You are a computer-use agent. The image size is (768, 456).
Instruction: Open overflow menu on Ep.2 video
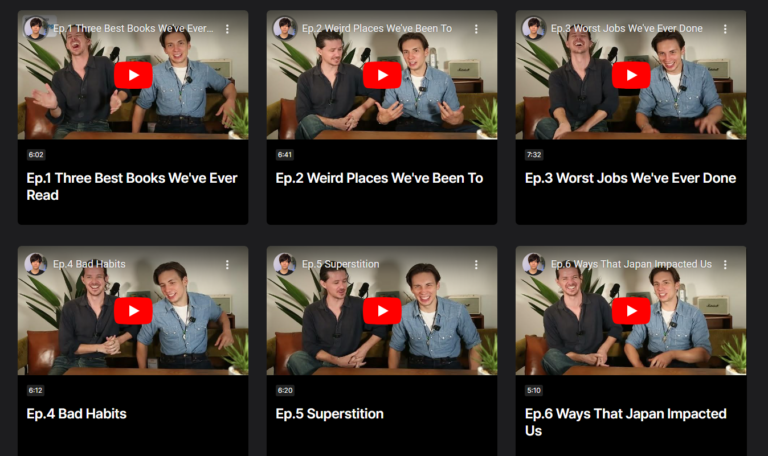tap(477, 29)
